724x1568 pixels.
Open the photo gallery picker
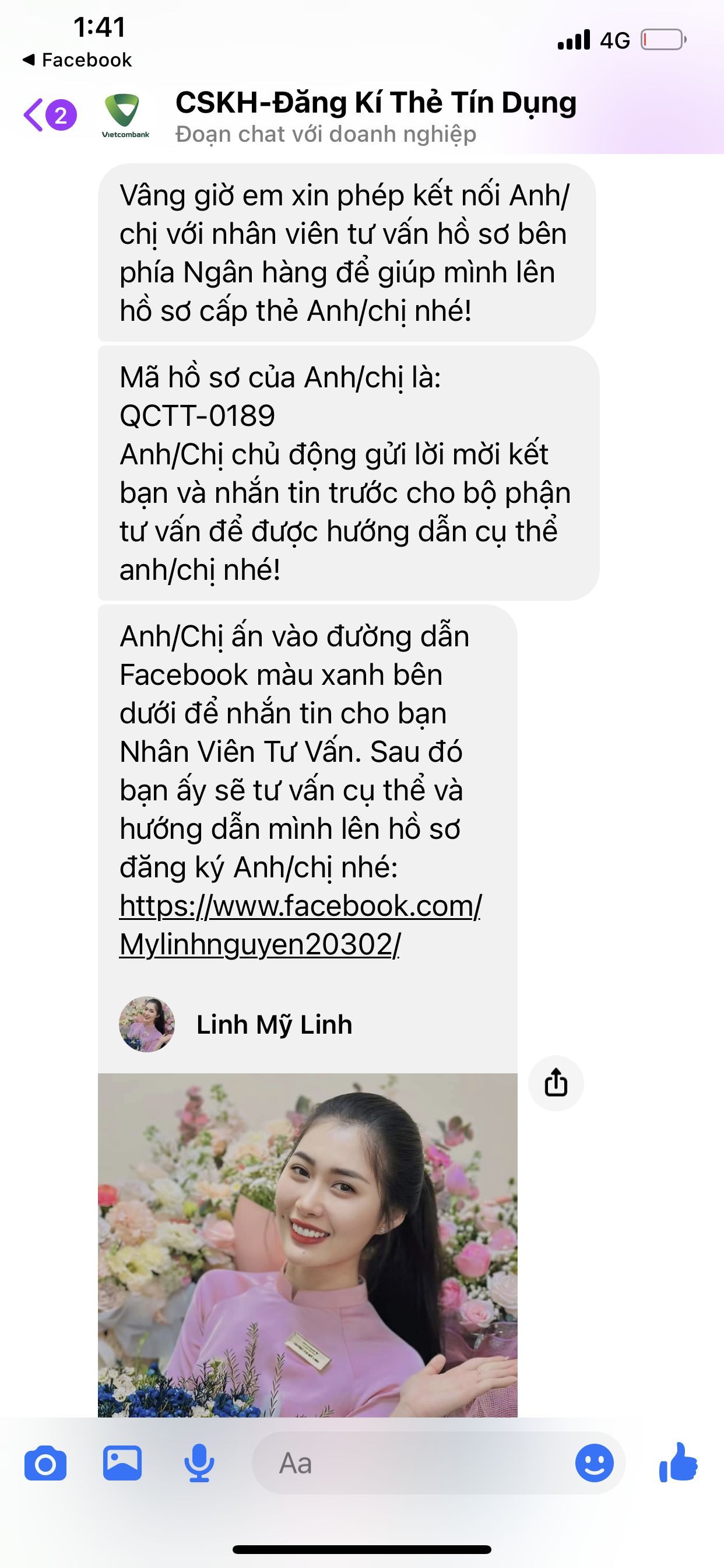(122, 1464)
